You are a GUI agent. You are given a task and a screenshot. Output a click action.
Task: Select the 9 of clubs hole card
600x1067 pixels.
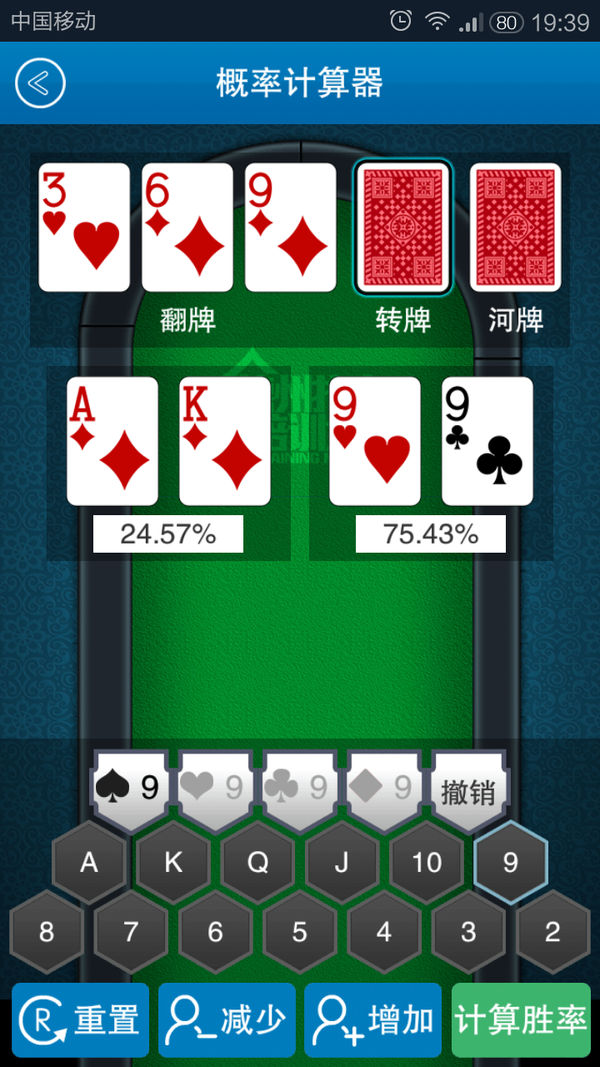(487, 441)
